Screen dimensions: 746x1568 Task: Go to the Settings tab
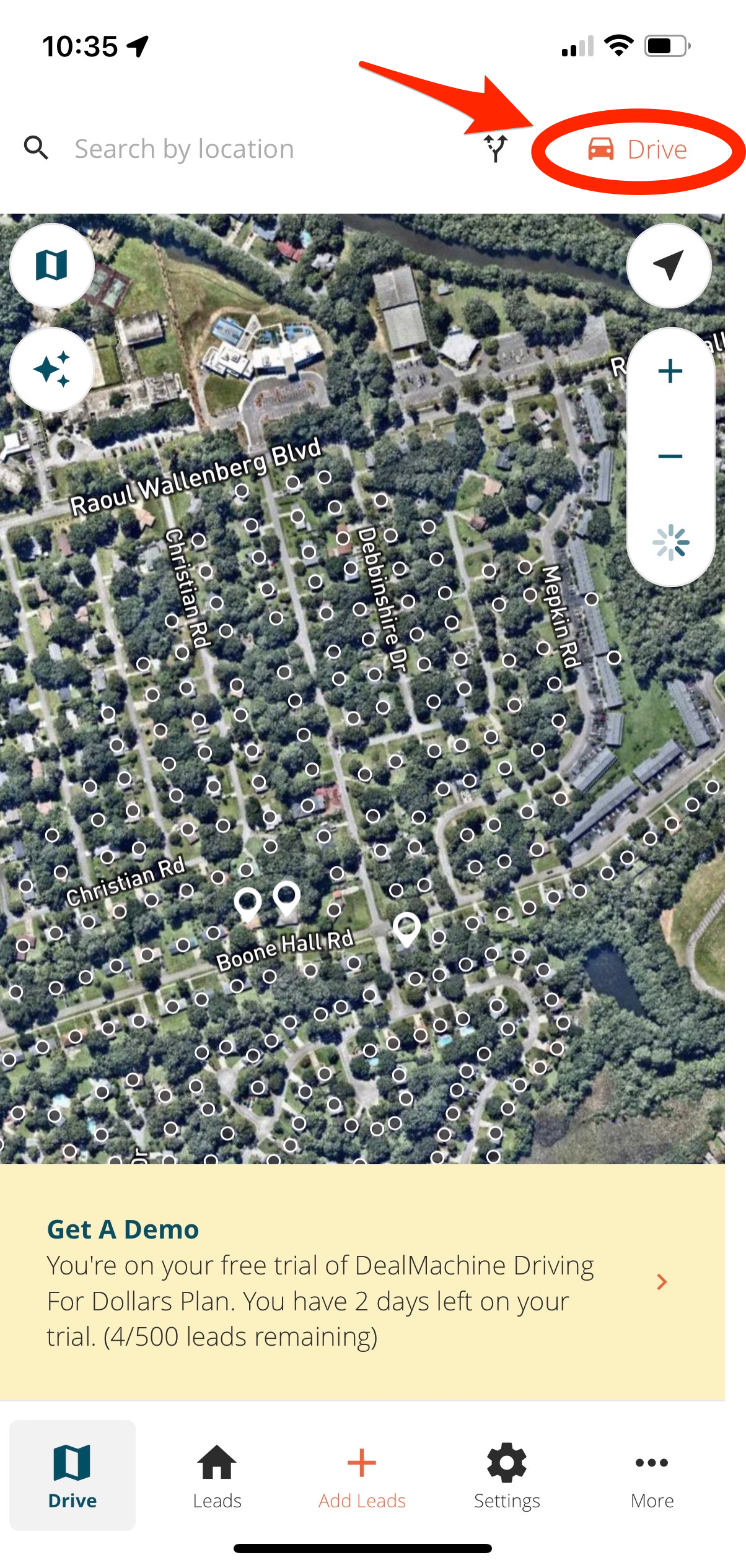point(507,1476)
